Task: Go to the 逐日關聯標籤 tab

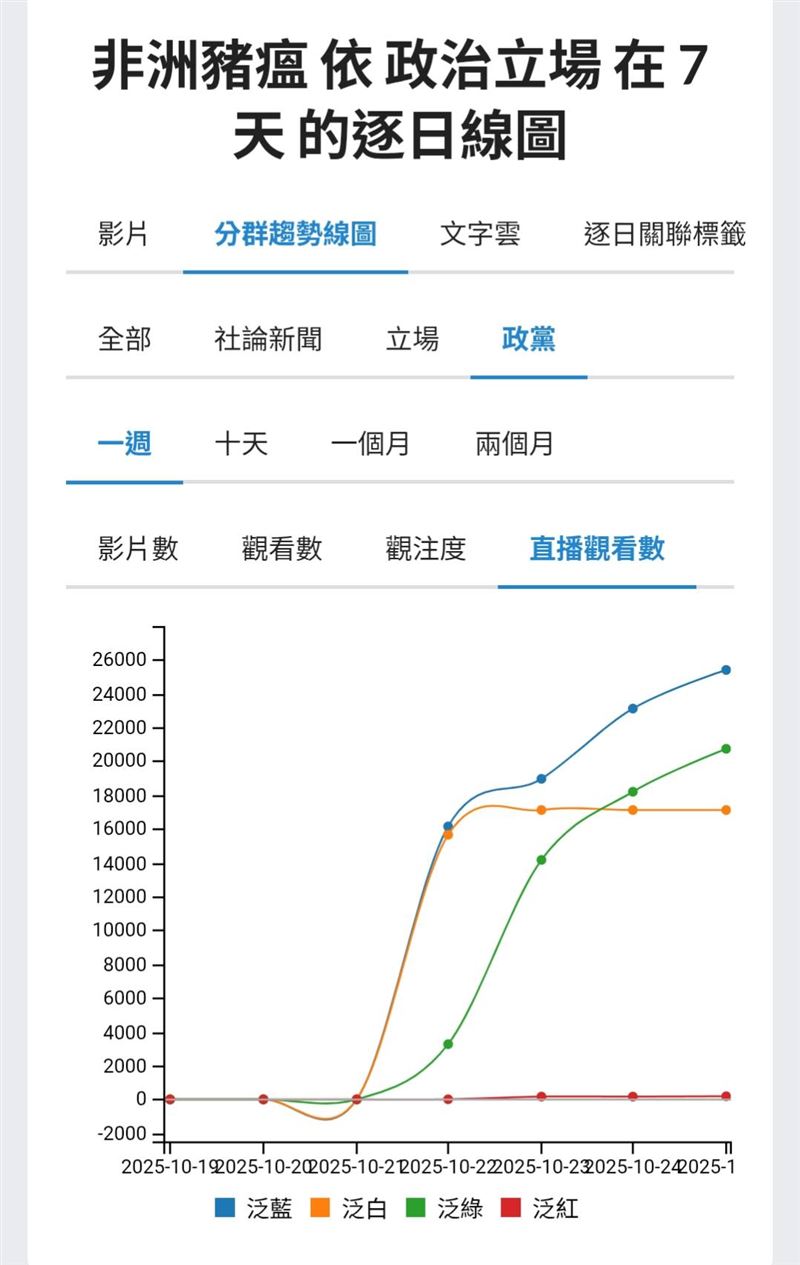Action: tap(664, 235)
